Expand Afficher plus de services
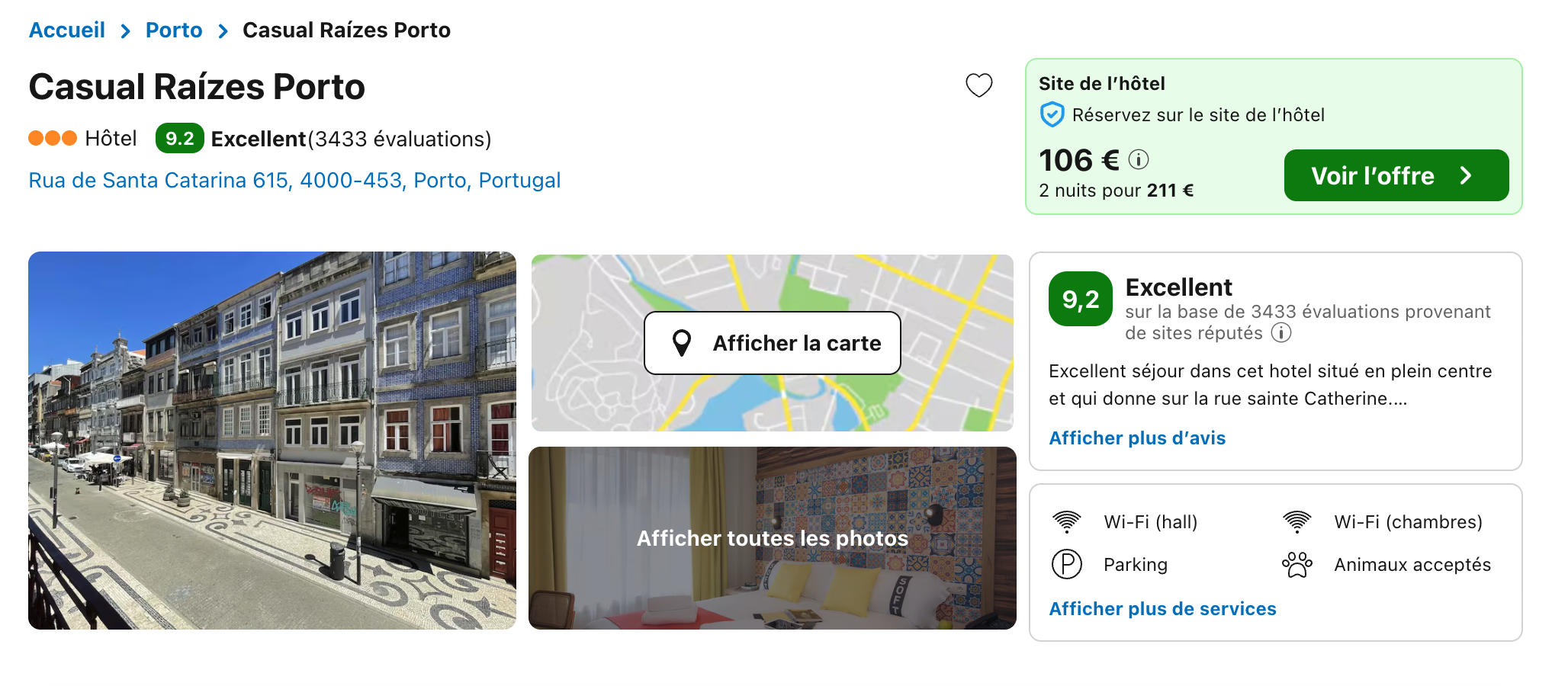Image resolution: width=1568 pixels, height=686 pixels. click(1162, 609)
